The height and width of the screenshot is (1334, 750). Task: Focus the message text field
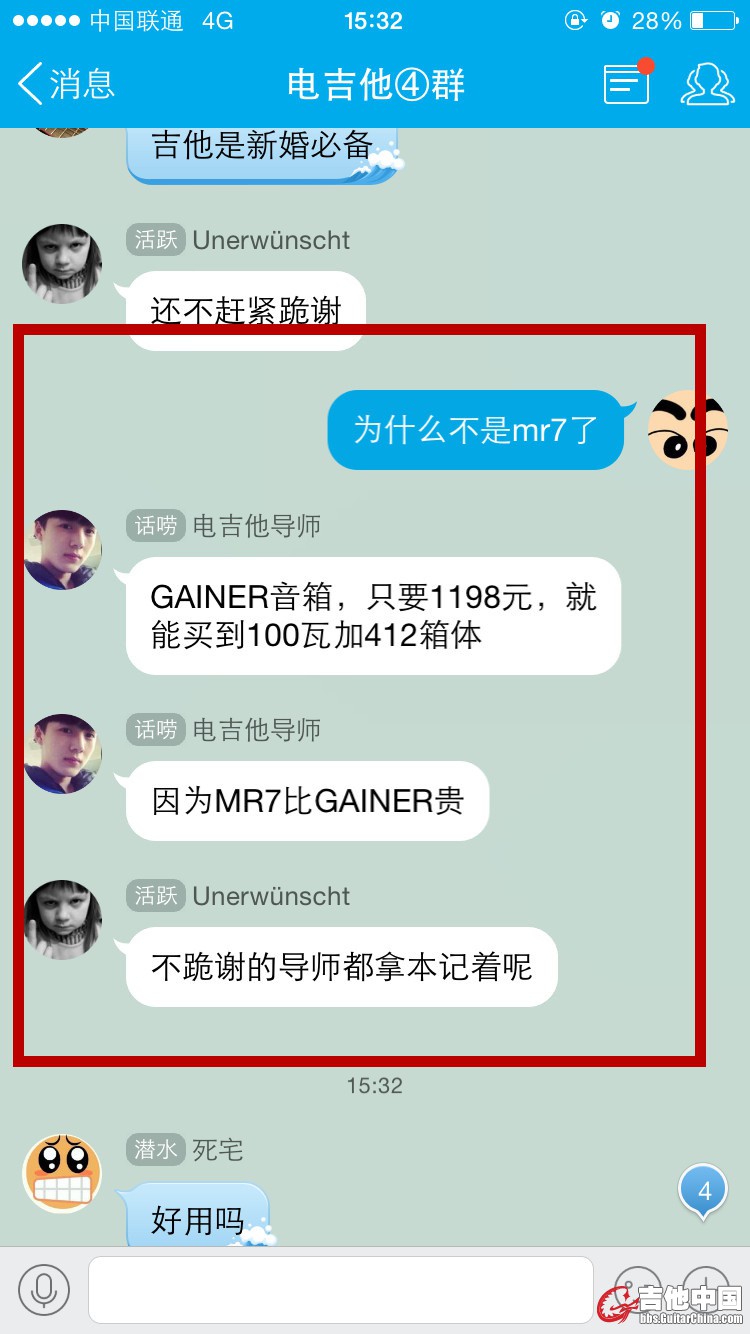340,1290
